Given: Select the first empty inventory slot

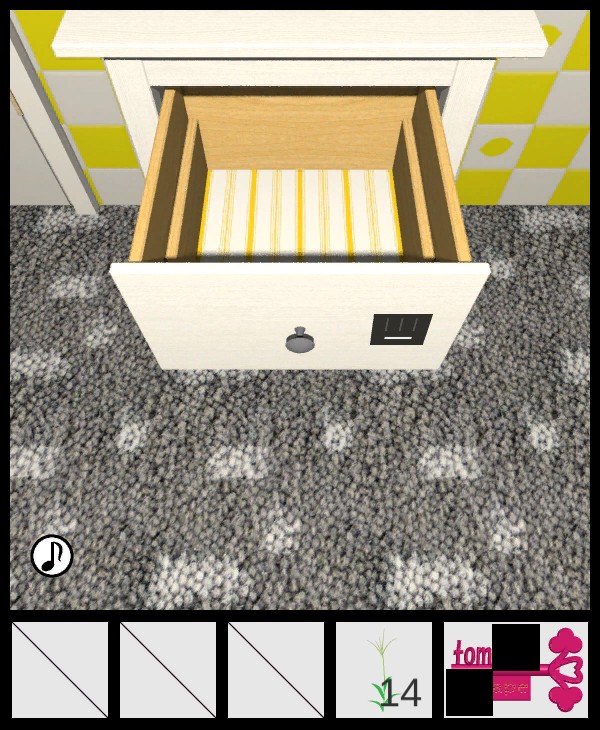Looking at the screenshot, I should tap(60, 669).
